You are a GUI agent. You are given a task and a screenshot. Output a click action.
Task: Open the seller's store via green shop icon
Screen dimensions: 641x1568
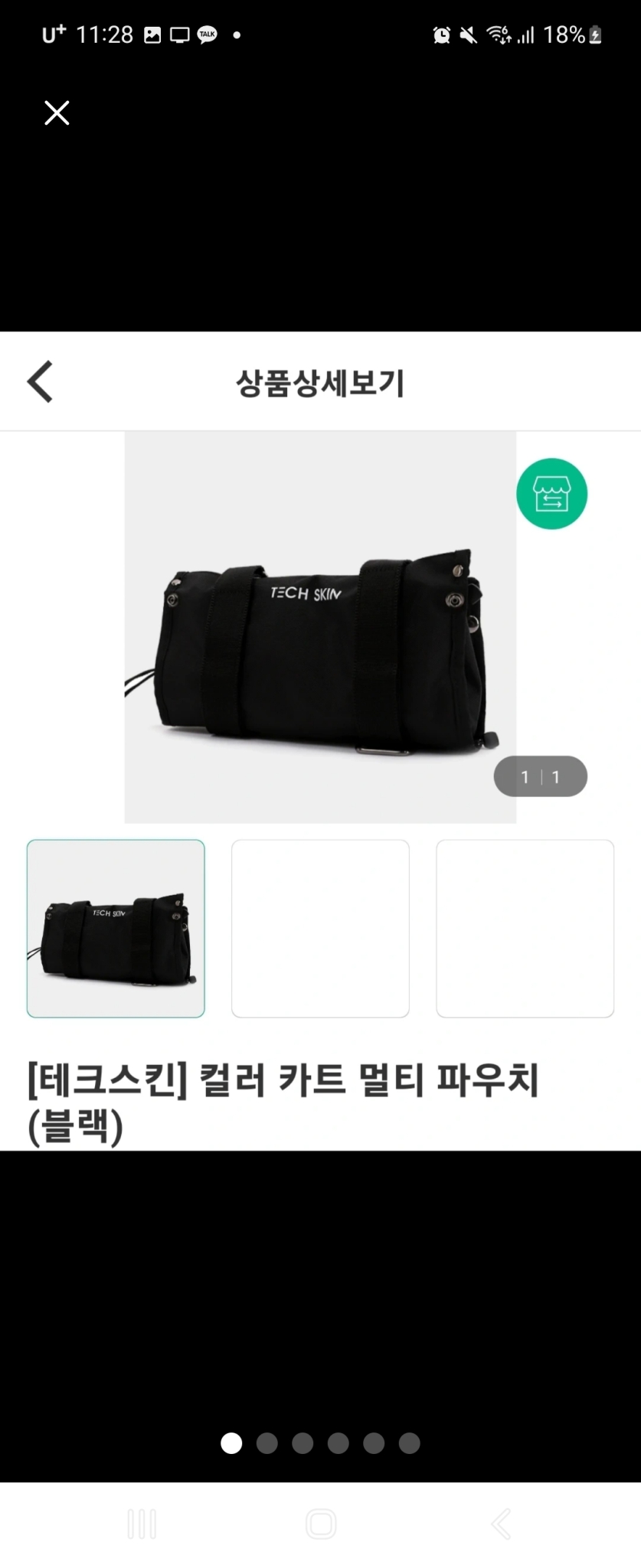point(551,494)
